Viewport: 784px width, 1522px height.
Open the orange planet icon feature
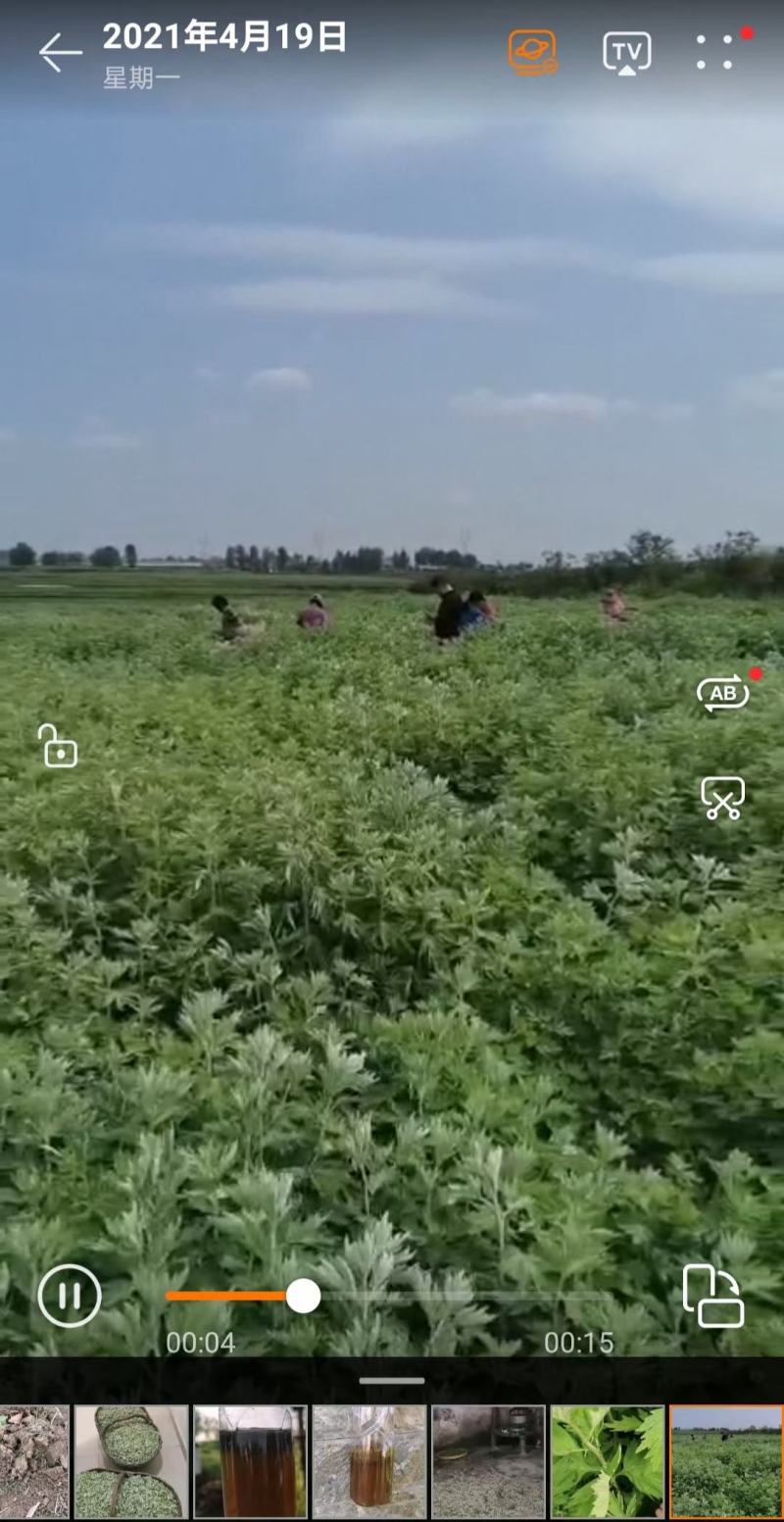tap(532, 52)
